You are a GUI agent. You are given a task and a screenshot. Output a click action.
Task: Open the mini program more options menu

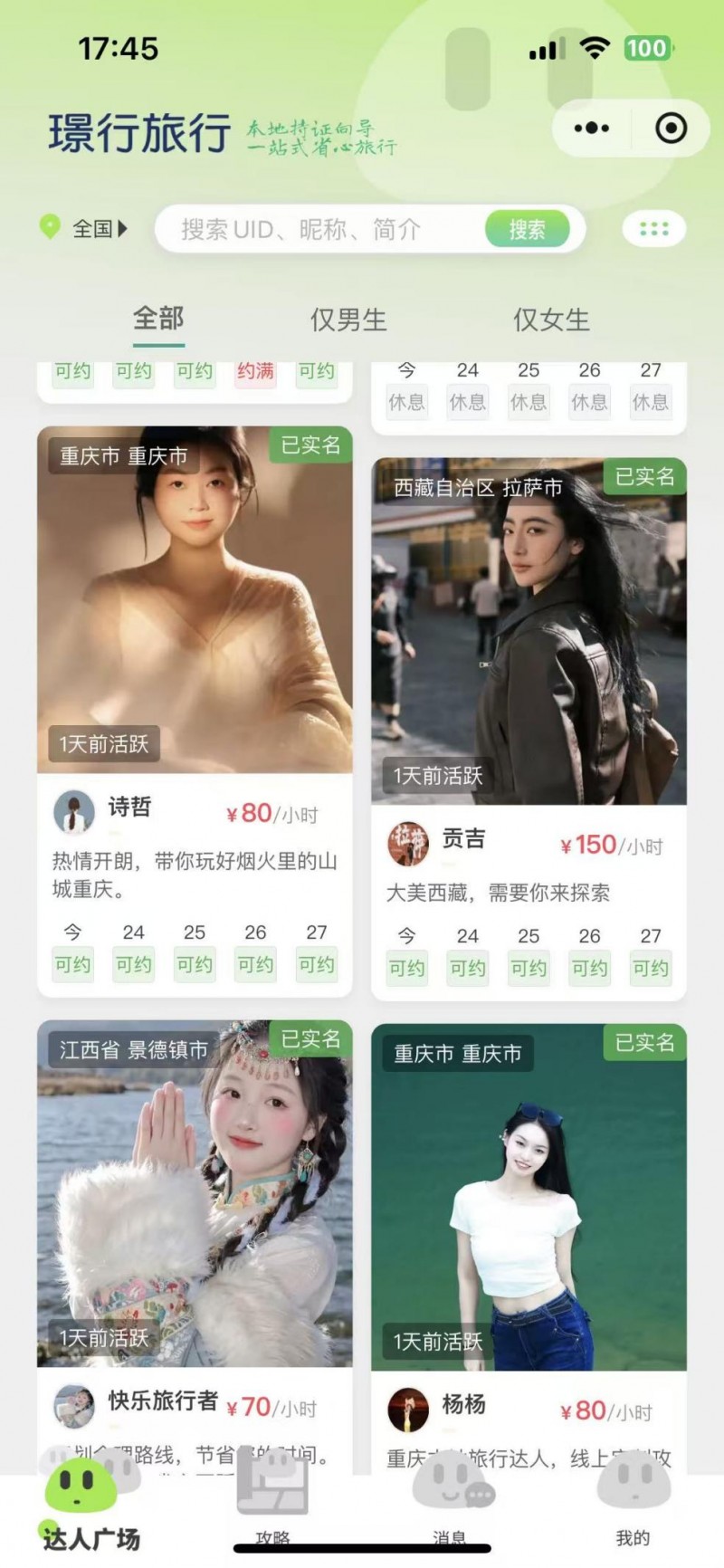[x=592, y=129]
